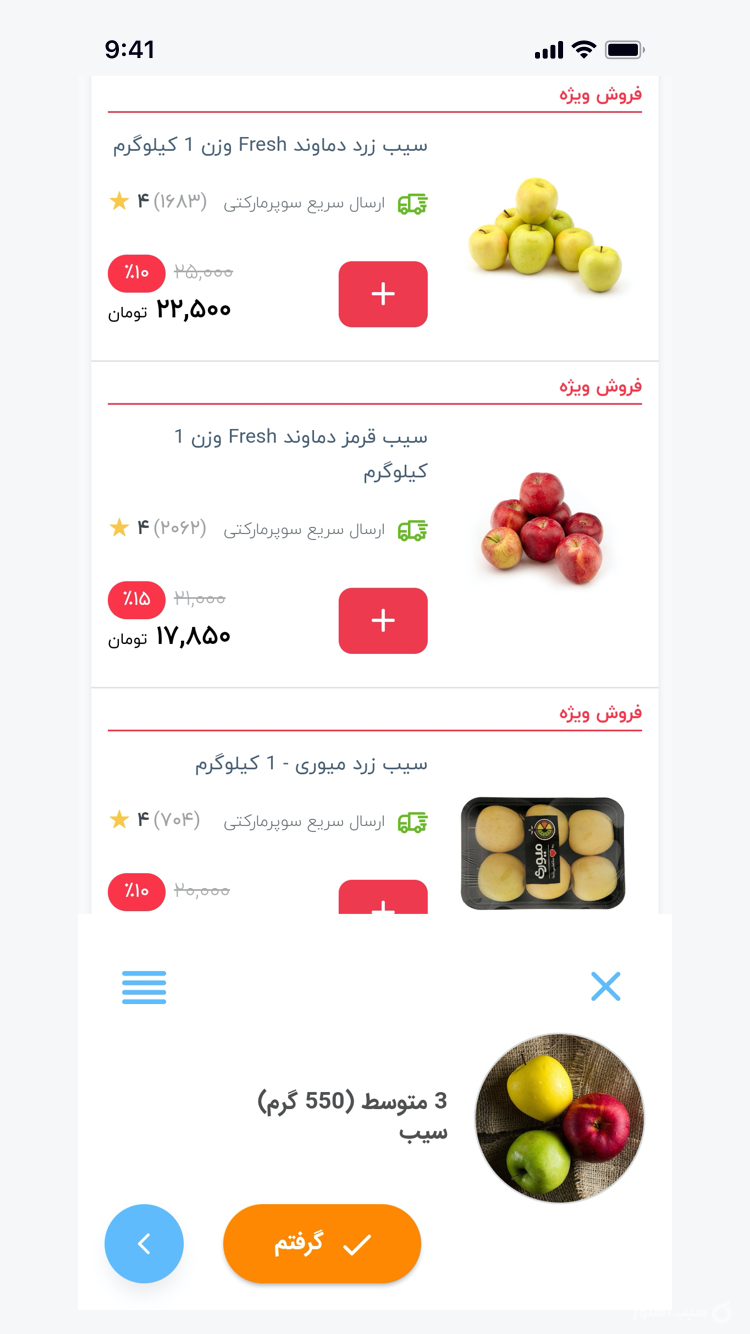Click the %۱۵ discount badge
The width and height of the screenshot is (750, 1334).
pos(136,600)
